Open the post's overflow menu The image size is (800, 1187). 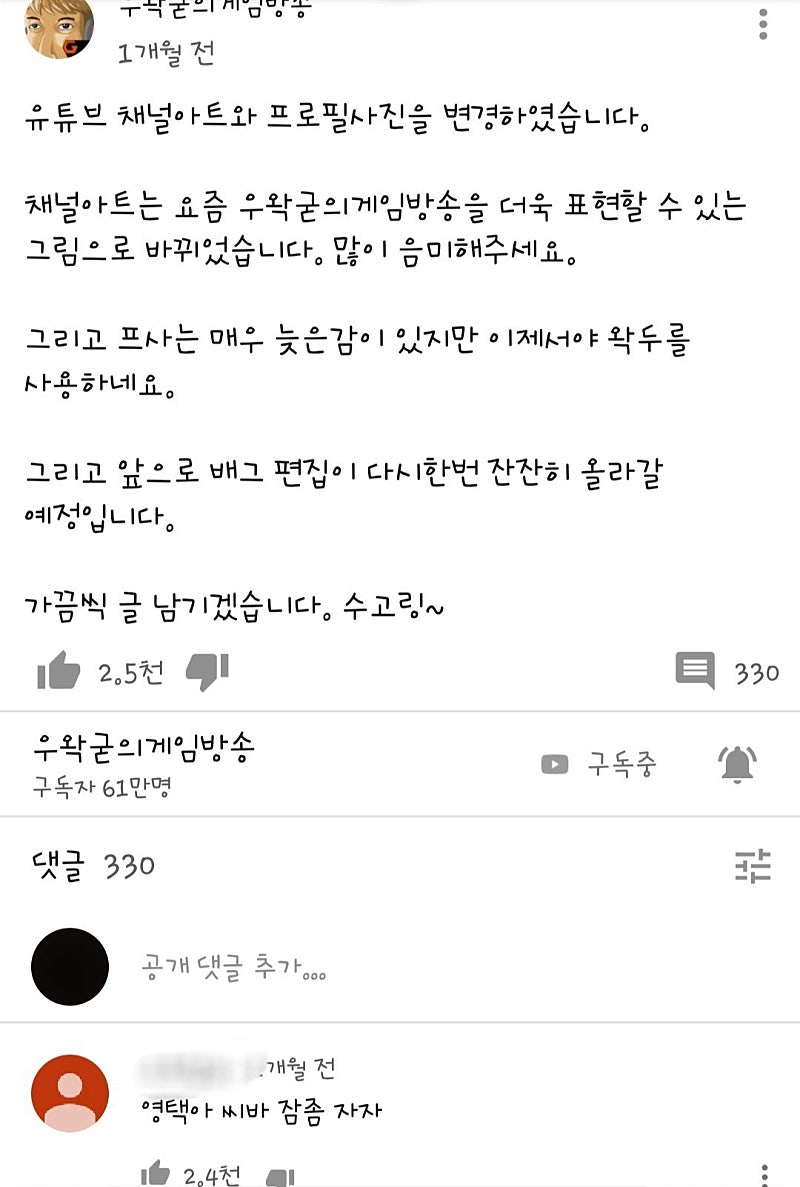coord(764,24)
